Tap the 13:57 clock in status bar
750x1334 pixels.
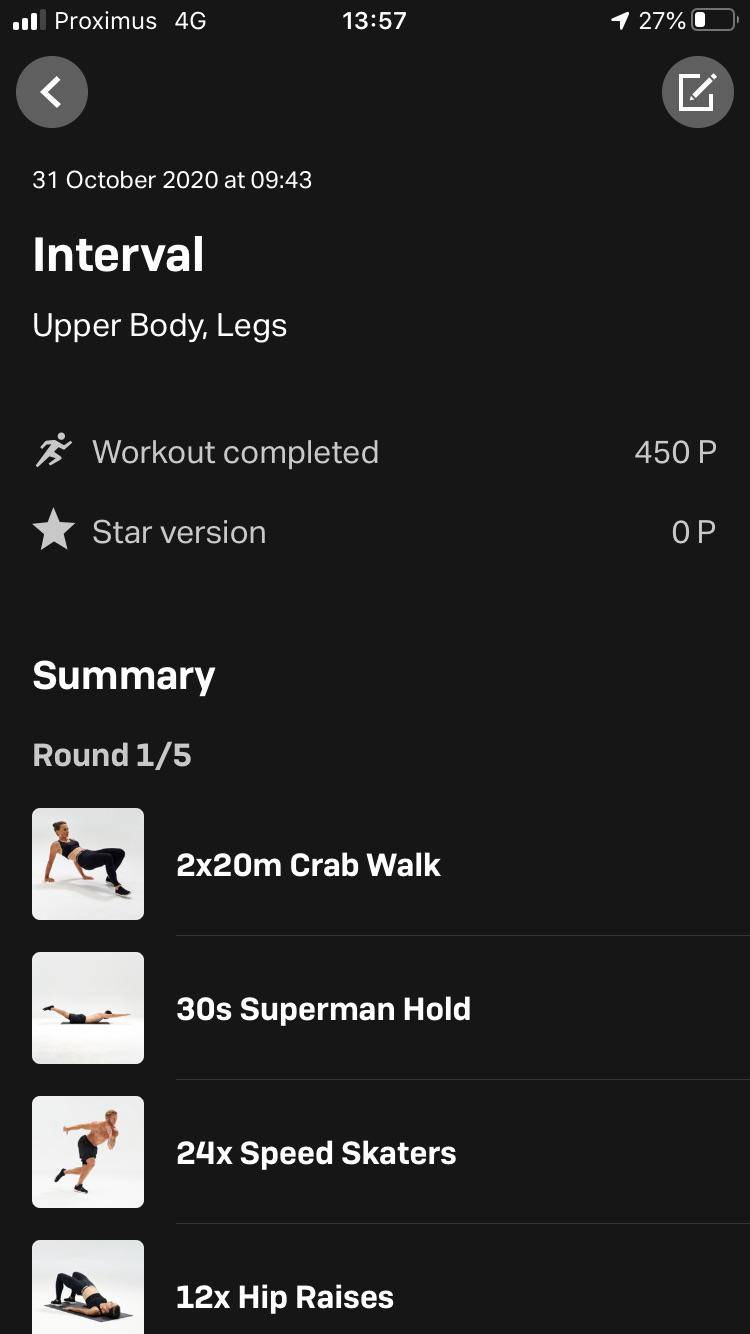[374, 20]
